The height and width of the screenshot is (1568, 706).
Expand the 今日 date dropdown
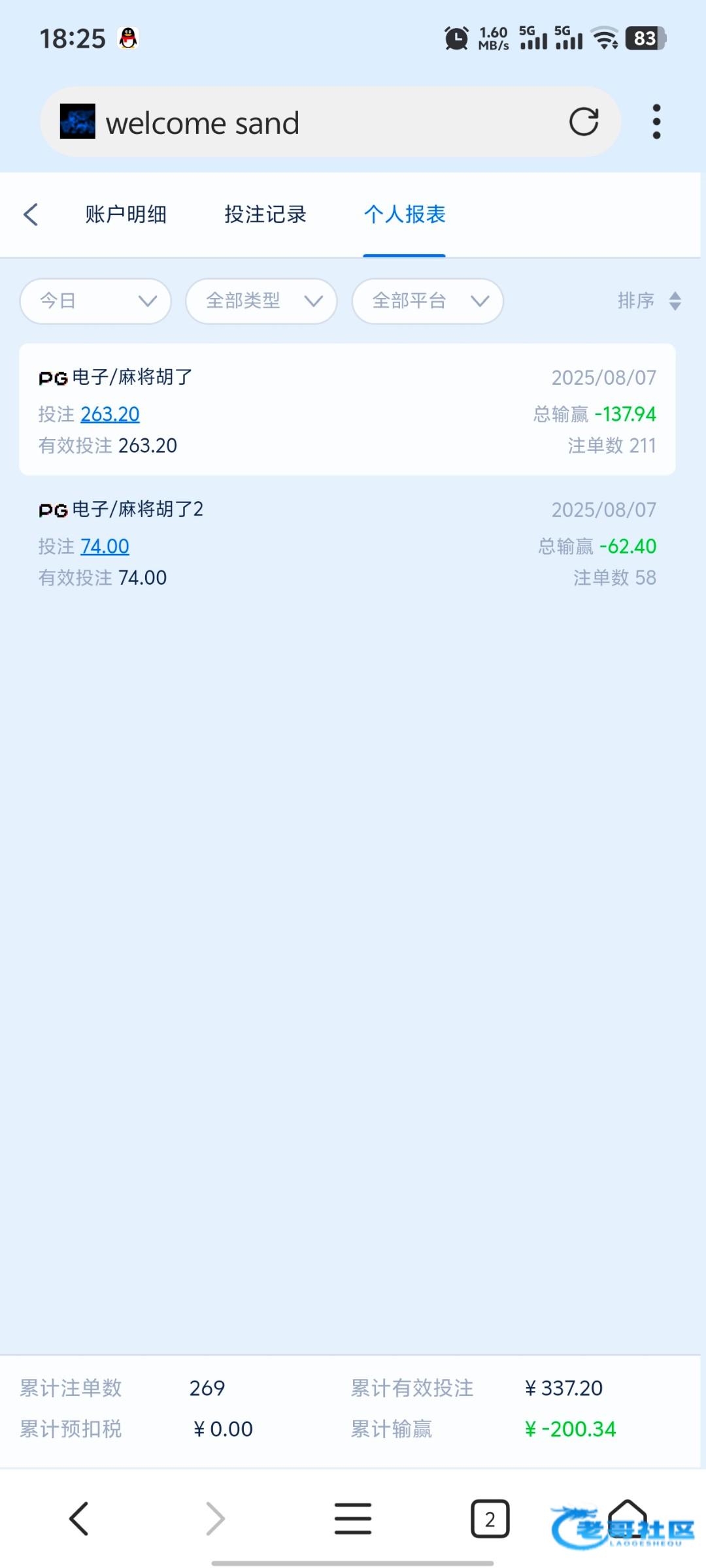coord(96,301)
